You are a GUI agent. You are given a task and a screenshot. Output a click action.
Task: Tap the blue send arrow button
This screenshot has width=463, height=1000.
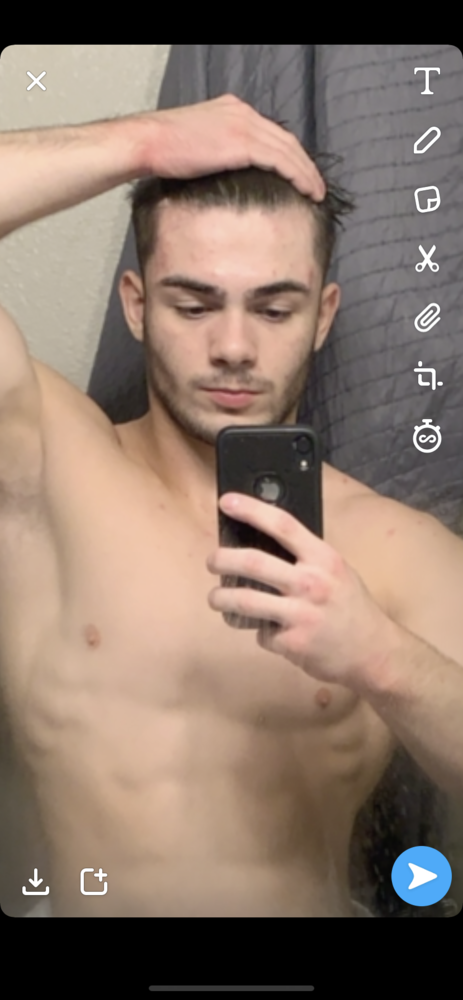[422, 876]
